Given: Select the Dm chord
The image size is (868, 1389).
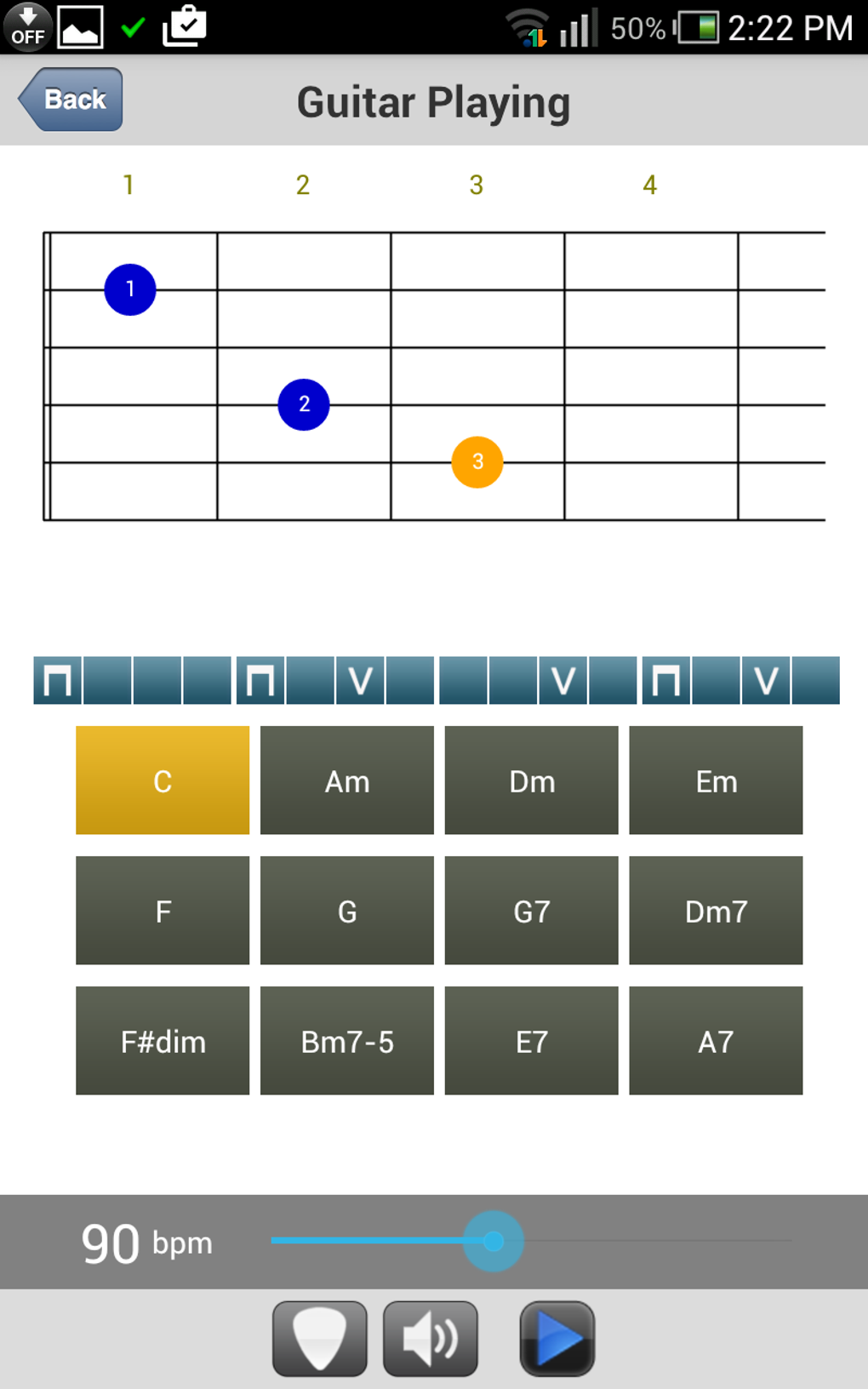Looking at the screenshot, I should [531, 780].
